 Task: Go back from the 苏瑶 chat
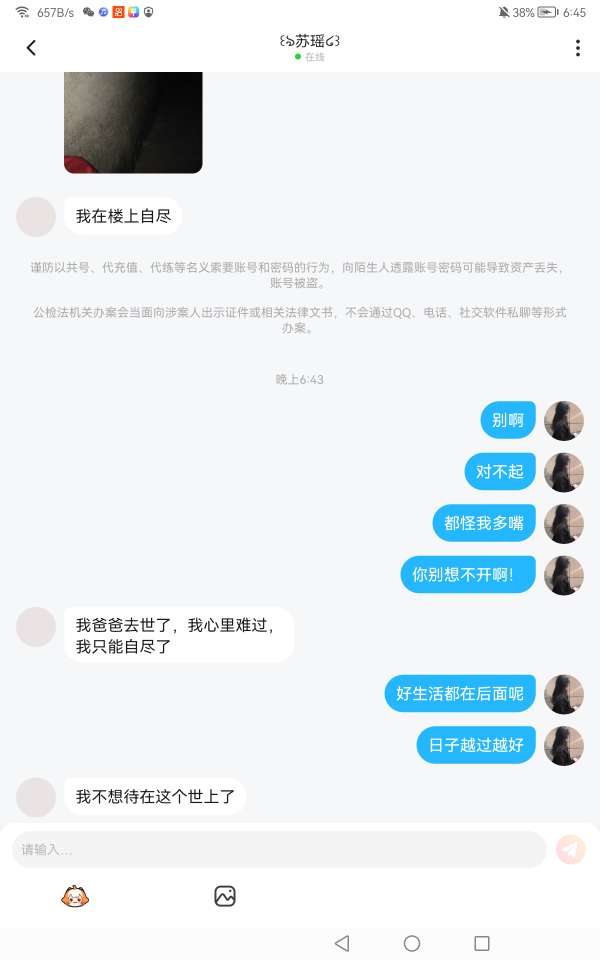pyautogui.click(x=31, y=48)
